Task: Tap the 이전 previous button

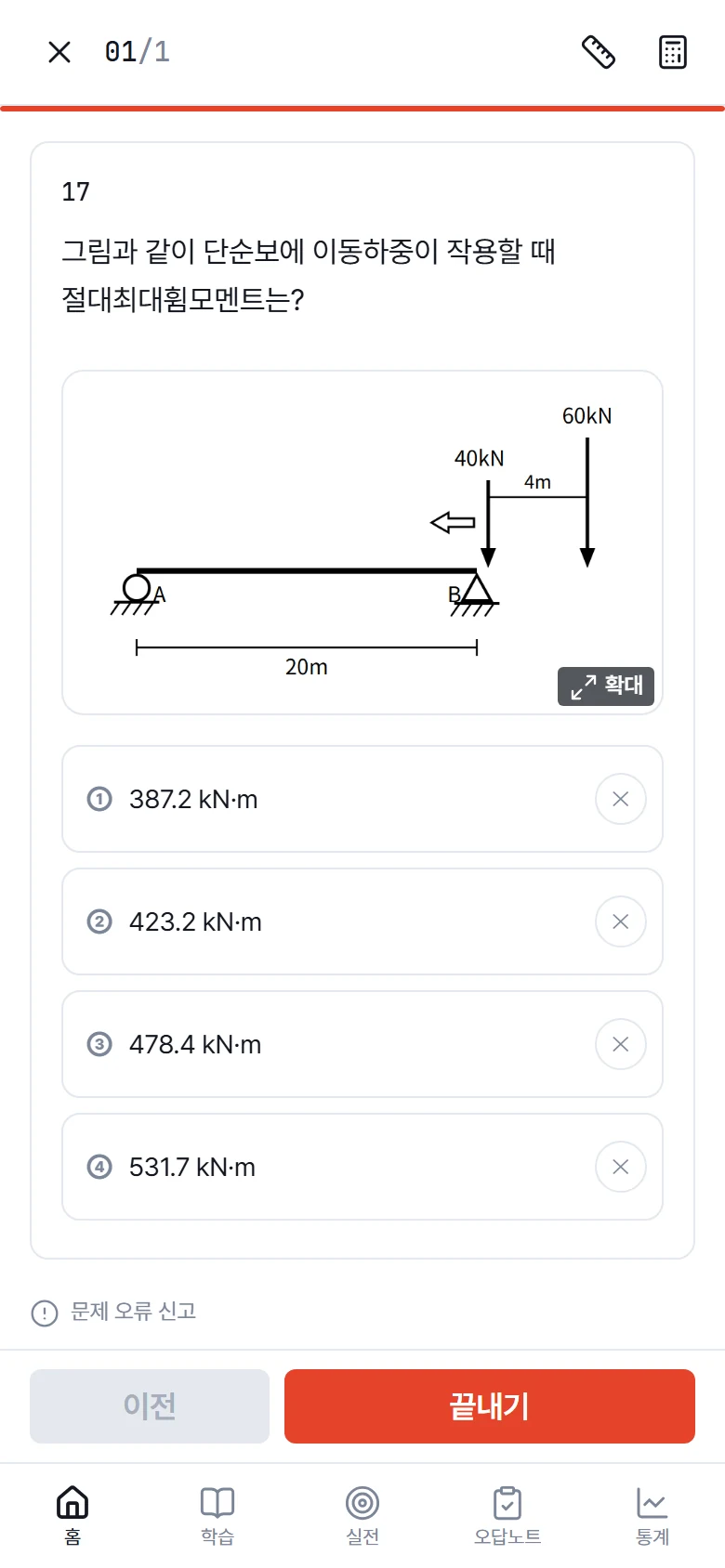Action: pos(150,1406)
